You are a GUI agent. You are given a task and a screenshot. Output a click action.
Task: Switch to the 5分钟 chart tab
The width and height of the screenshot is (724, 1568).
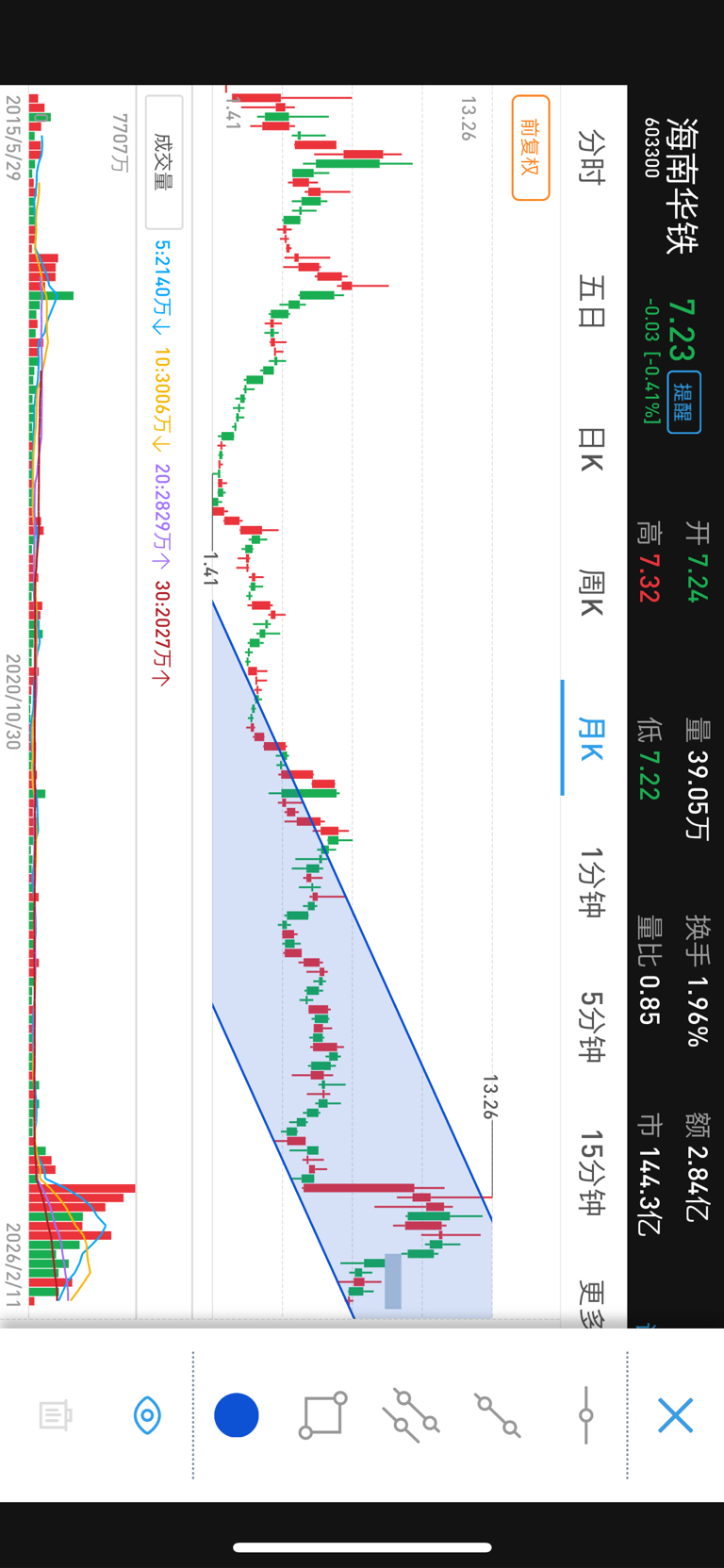591,1027
